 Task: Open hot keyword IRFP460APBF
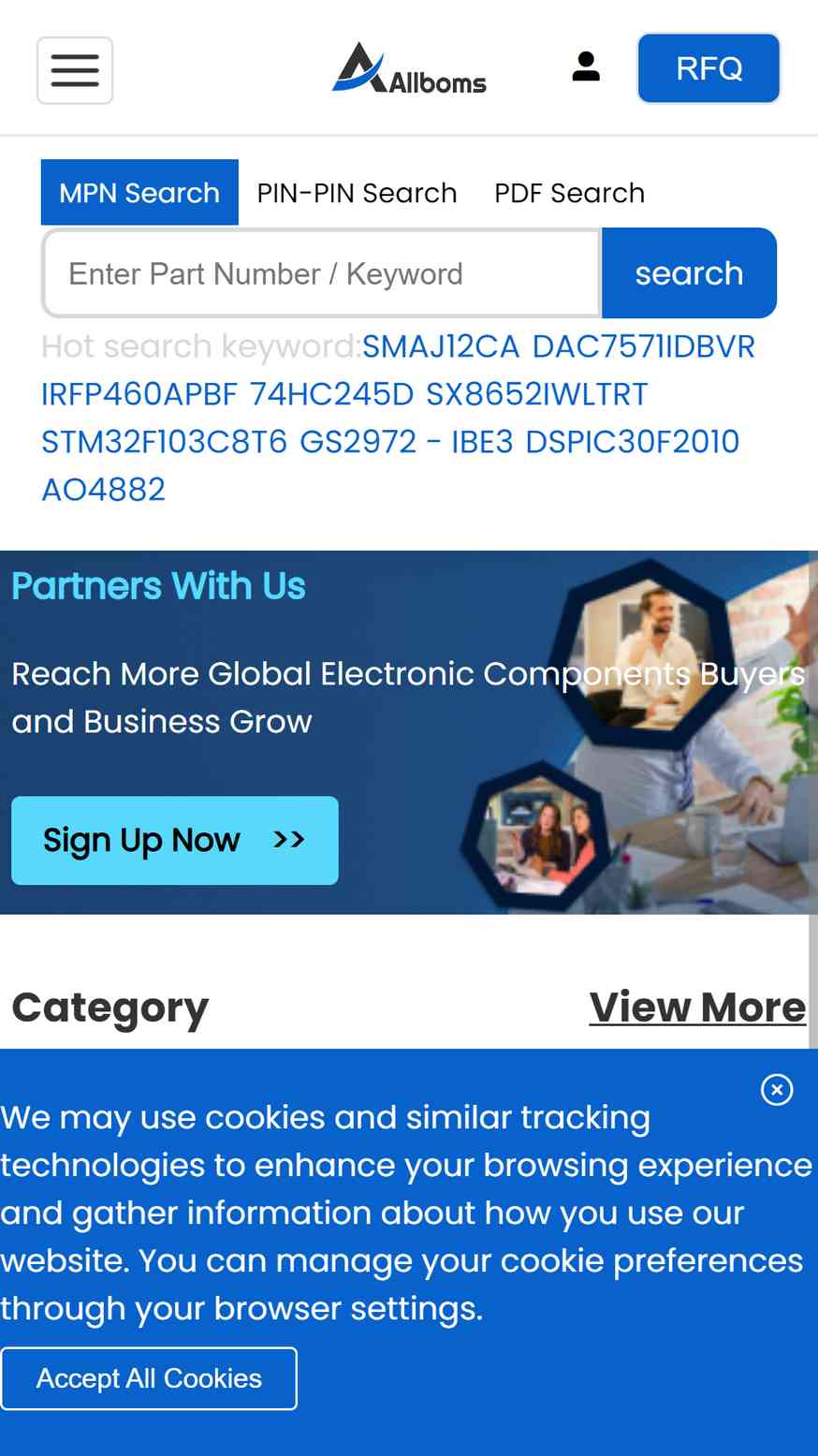click(x=139, y=394)
